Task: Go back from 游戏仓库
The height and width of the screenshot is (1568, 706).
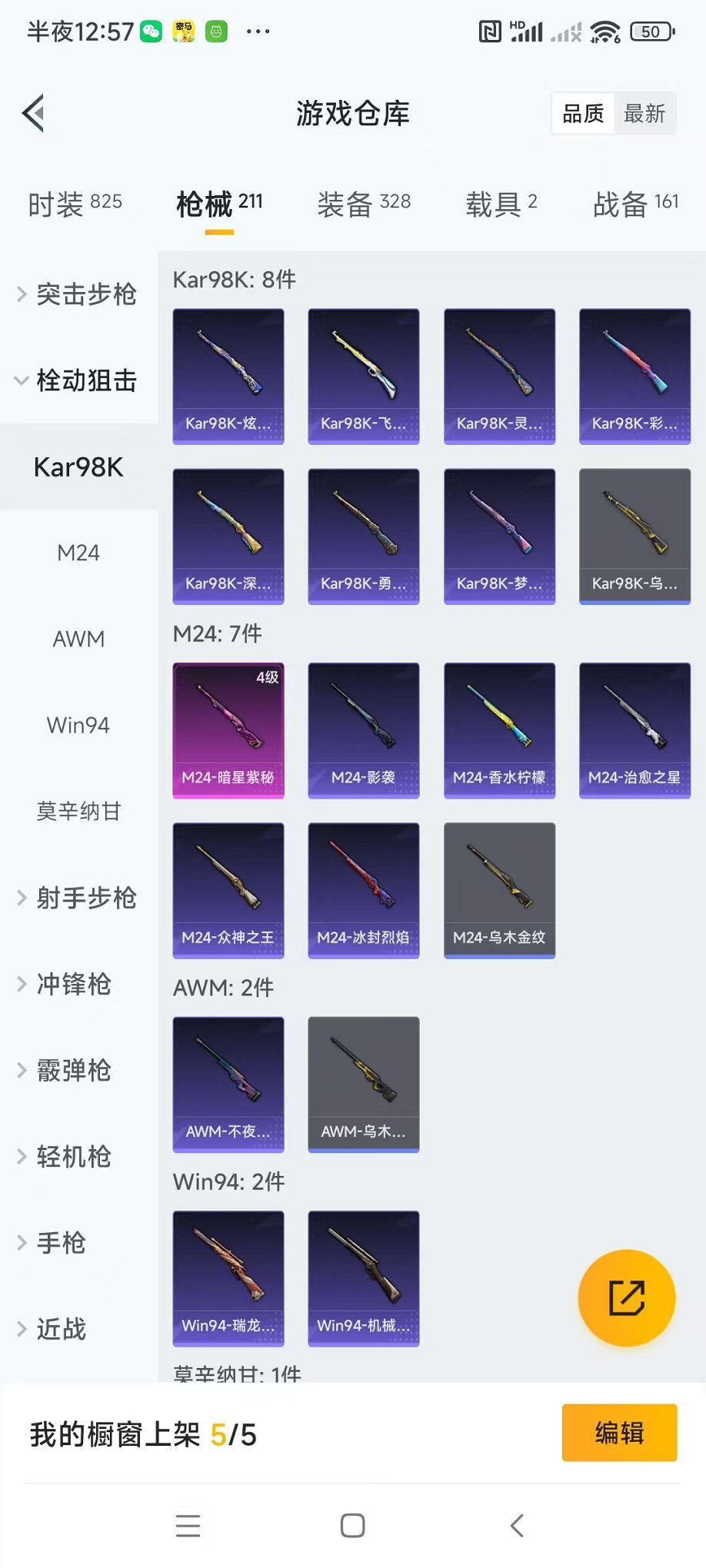Action: (x=34, y=114)
